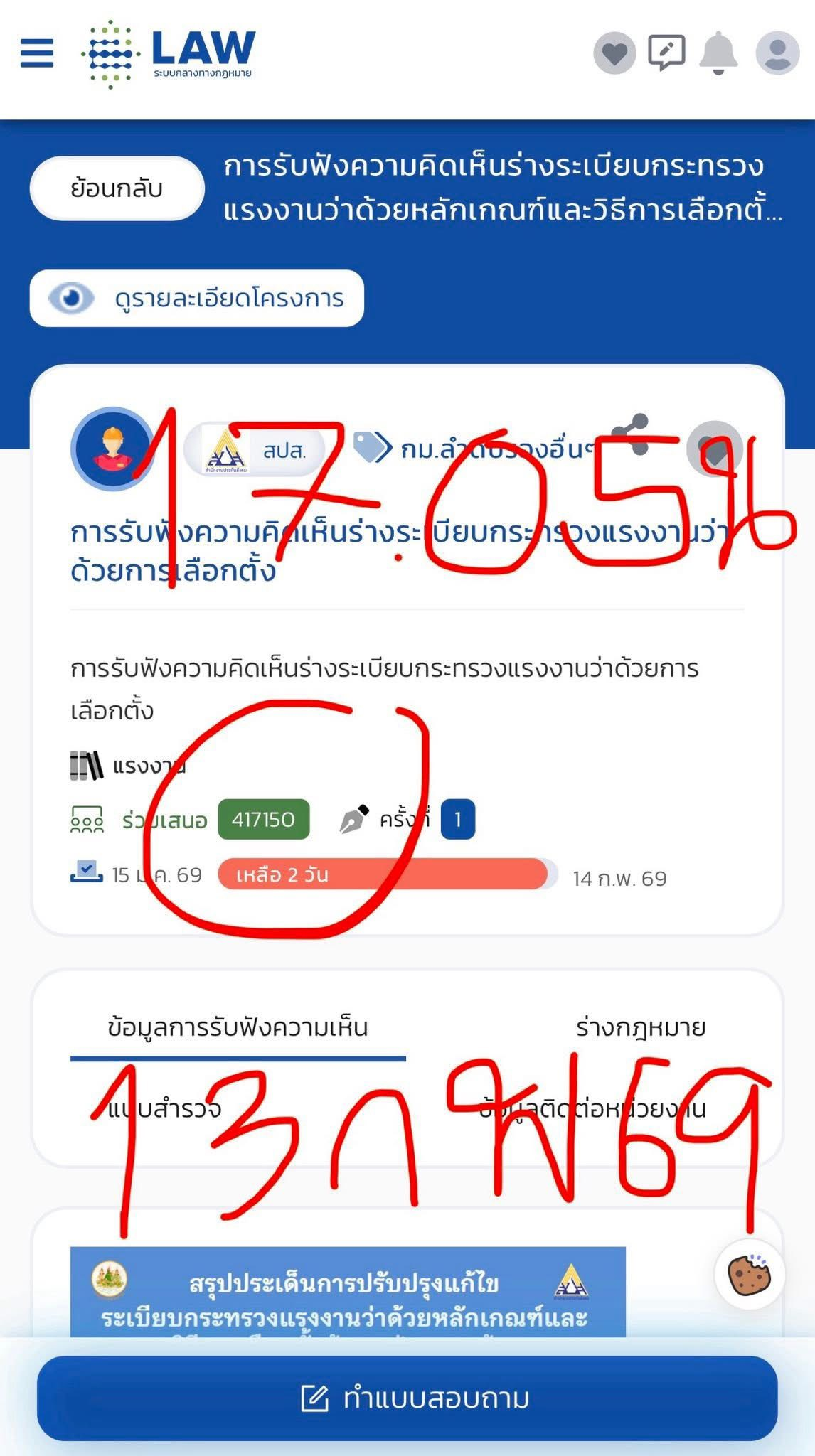Screen dimensions: 815x1456
Task: Open the LAW logo home link
Action: click(169, 54)
